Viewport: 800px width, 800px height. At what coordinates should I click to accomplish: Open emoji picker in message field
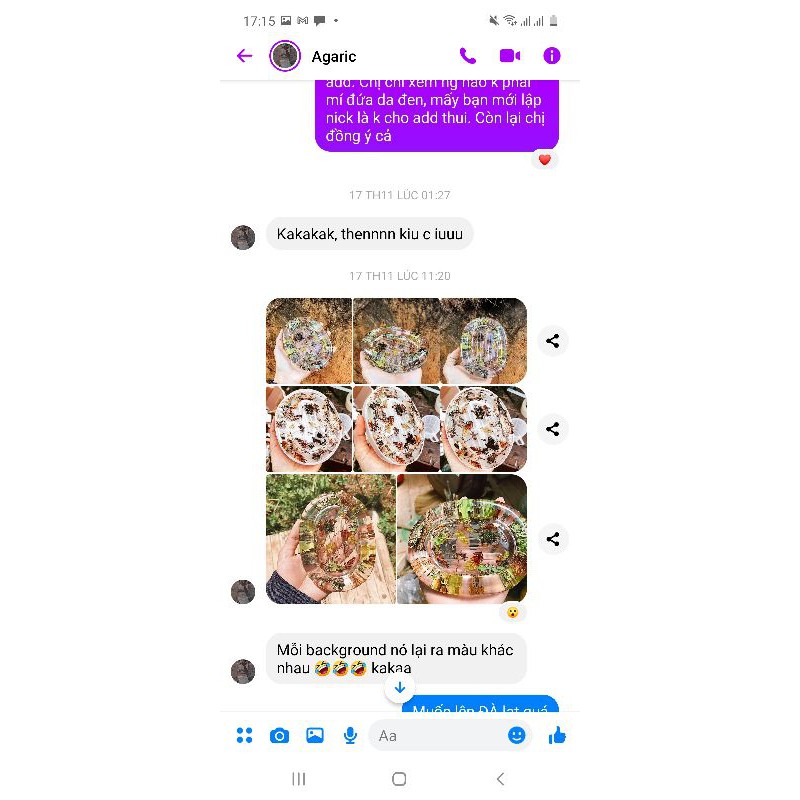[x=516, y=736]
